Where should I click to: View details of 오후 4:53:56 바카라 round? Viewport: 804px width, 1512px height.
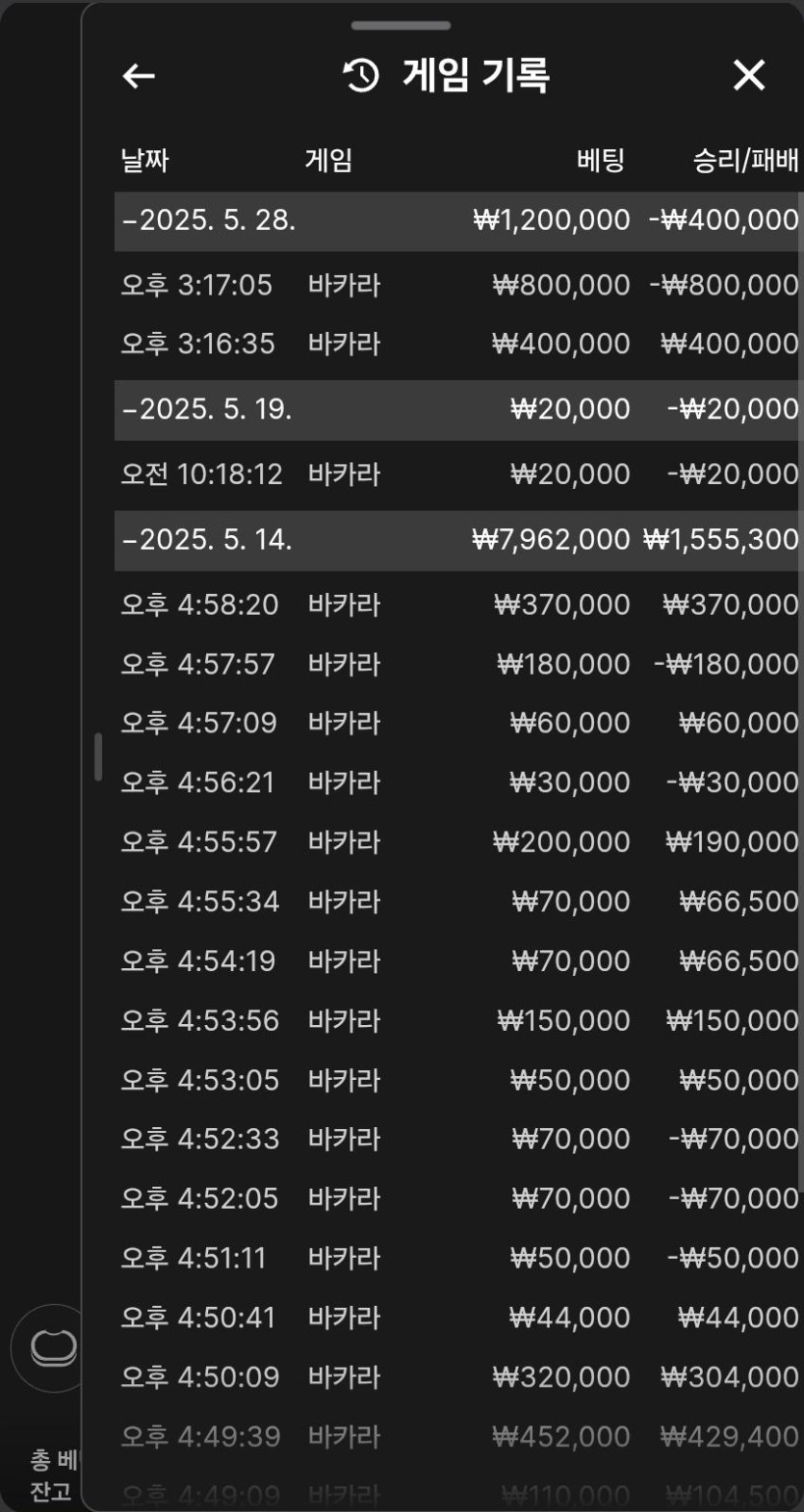tap(458, 1020)
